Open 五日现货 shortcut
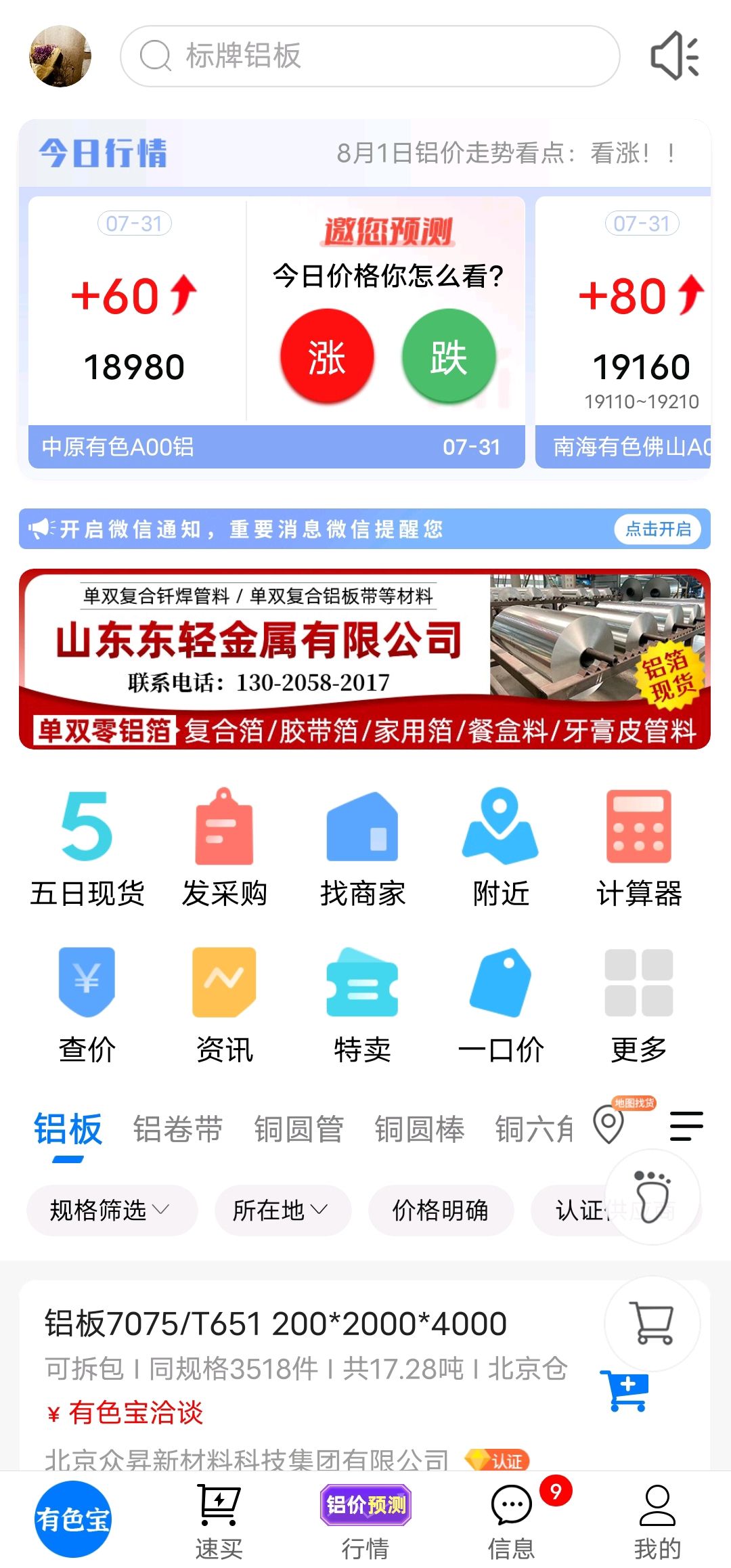 point(87,848)
